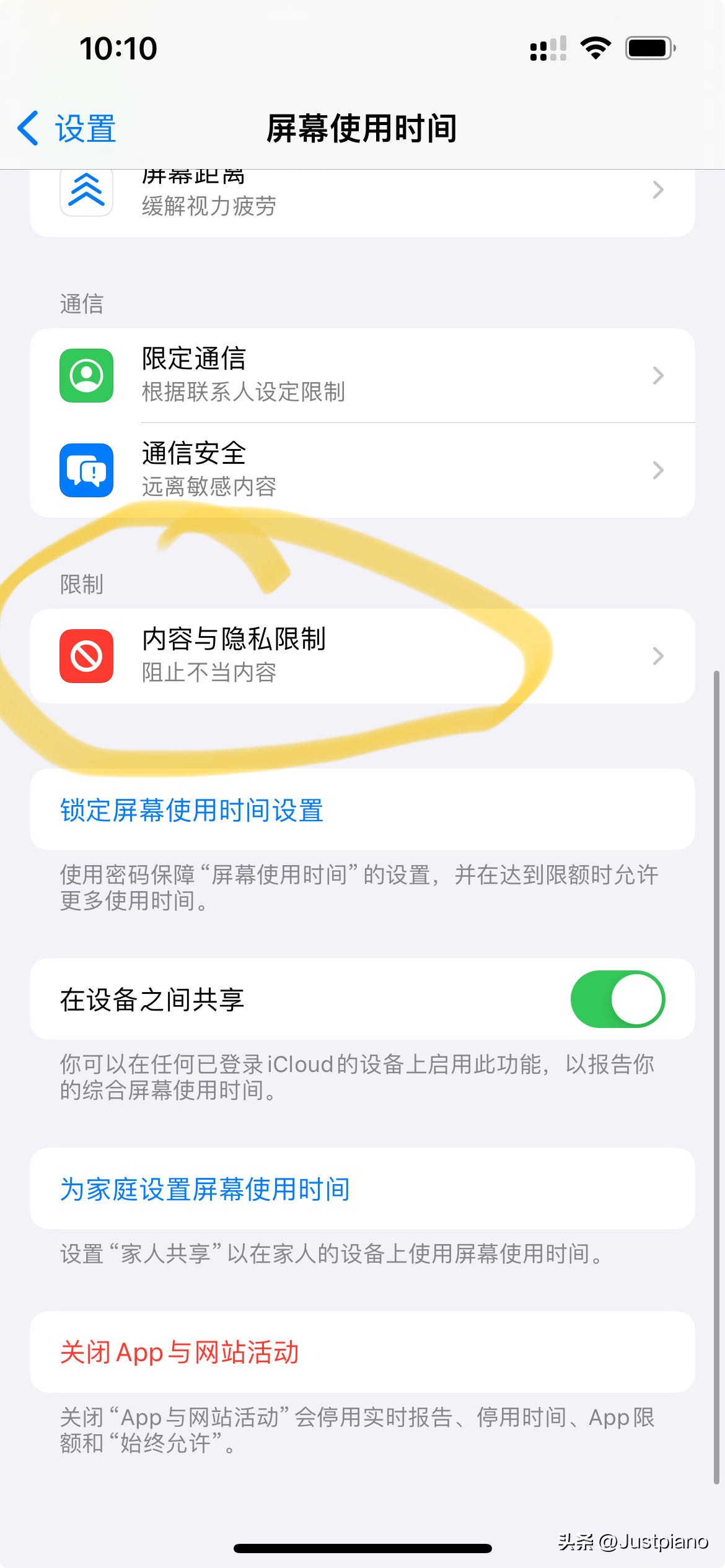Tap the cellular signal bars icon
Screen dimensions: 725x1568
pos(548,48)
